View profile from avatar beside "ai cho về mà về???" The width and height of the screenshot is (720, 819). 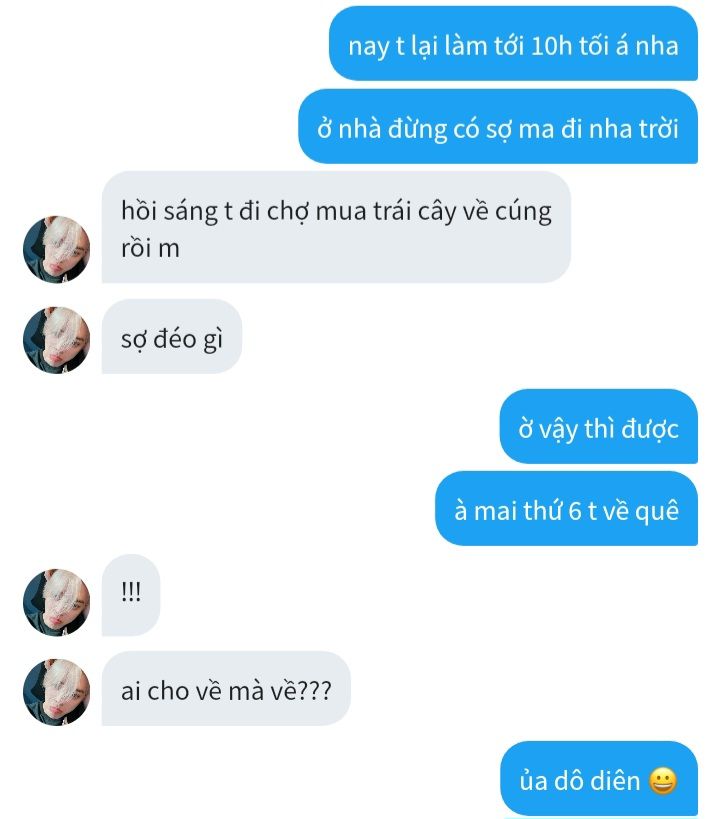coord(57,692)
